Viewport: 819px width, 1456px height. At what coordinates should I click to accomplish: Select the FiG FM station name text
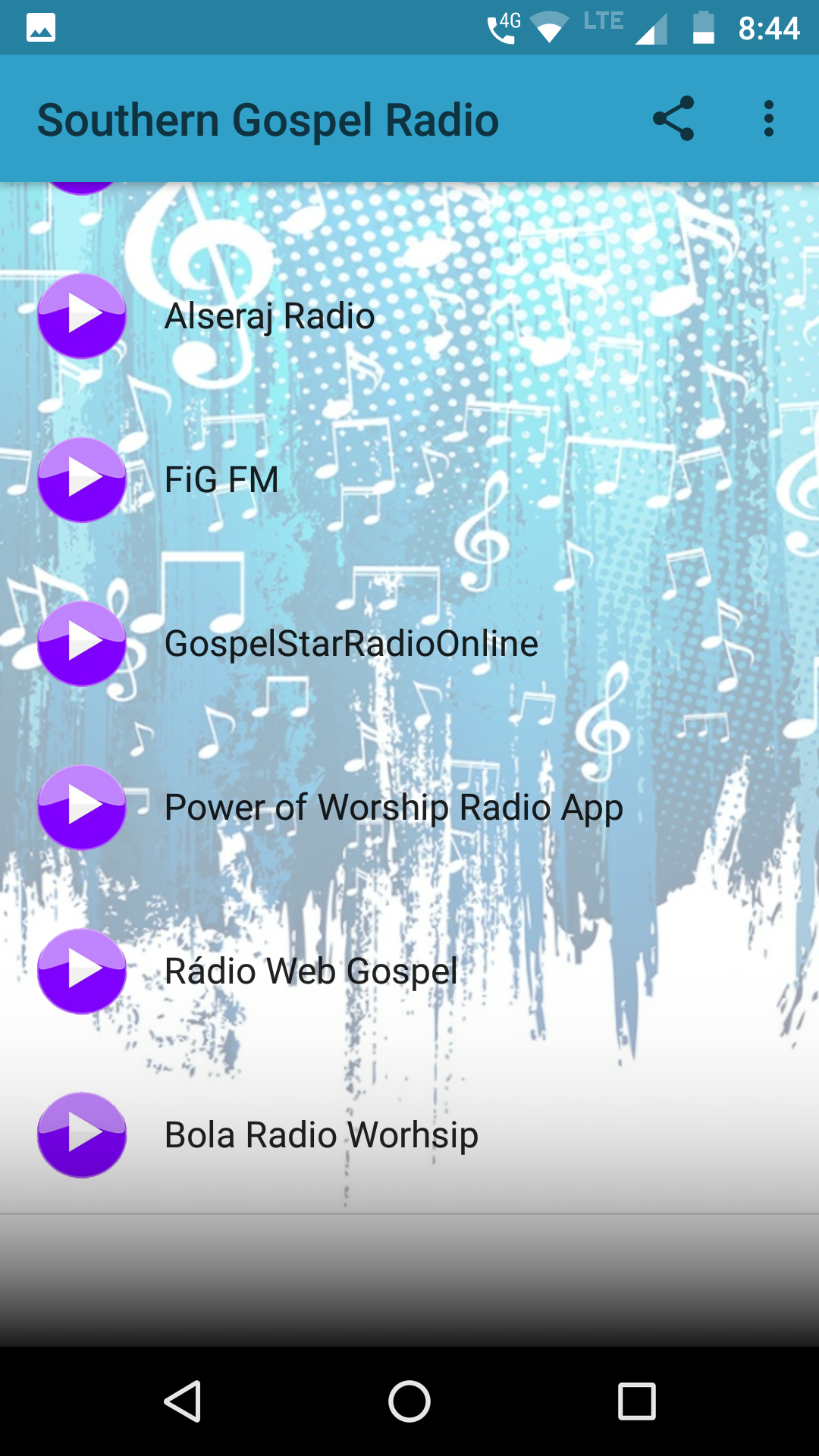point(221,479)
